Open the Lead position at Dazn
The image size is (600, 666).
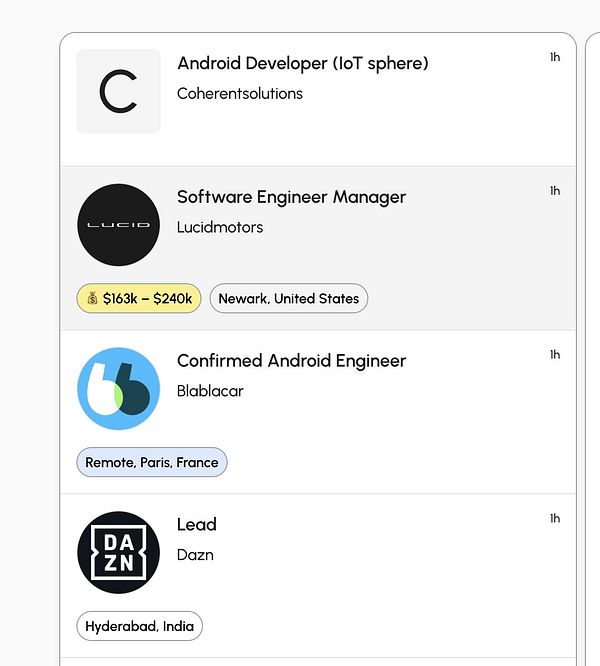tap(197, 525)
